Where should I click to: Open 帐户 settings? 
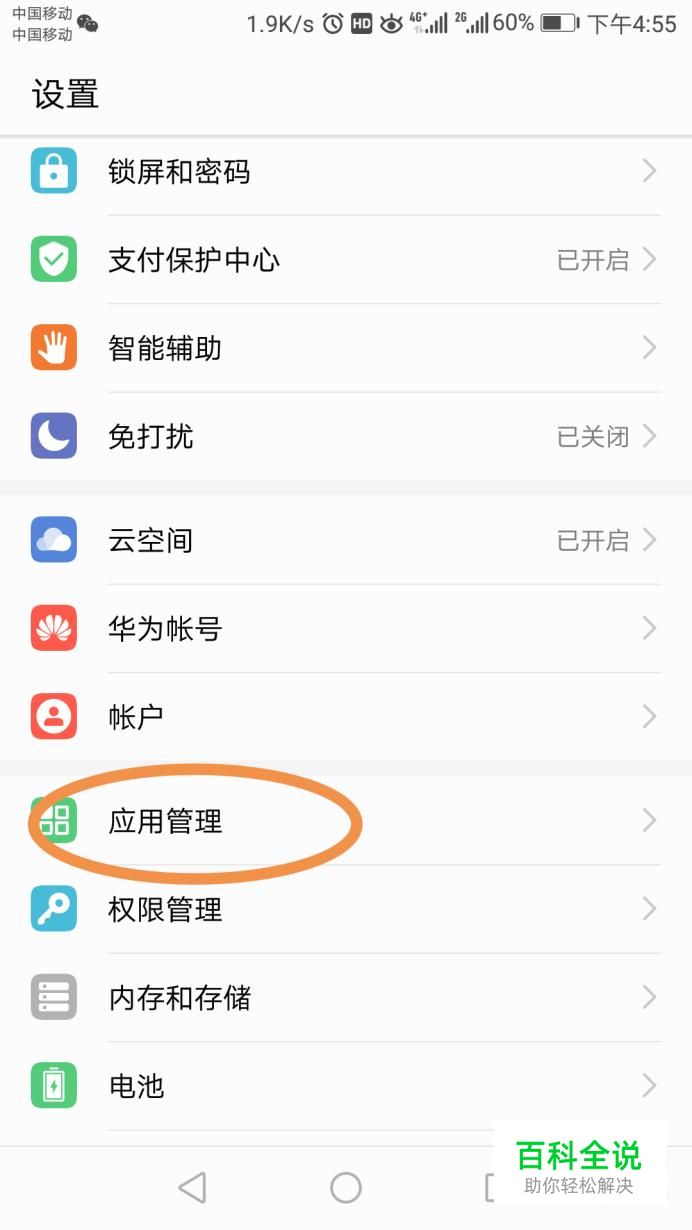coord(345,716)
